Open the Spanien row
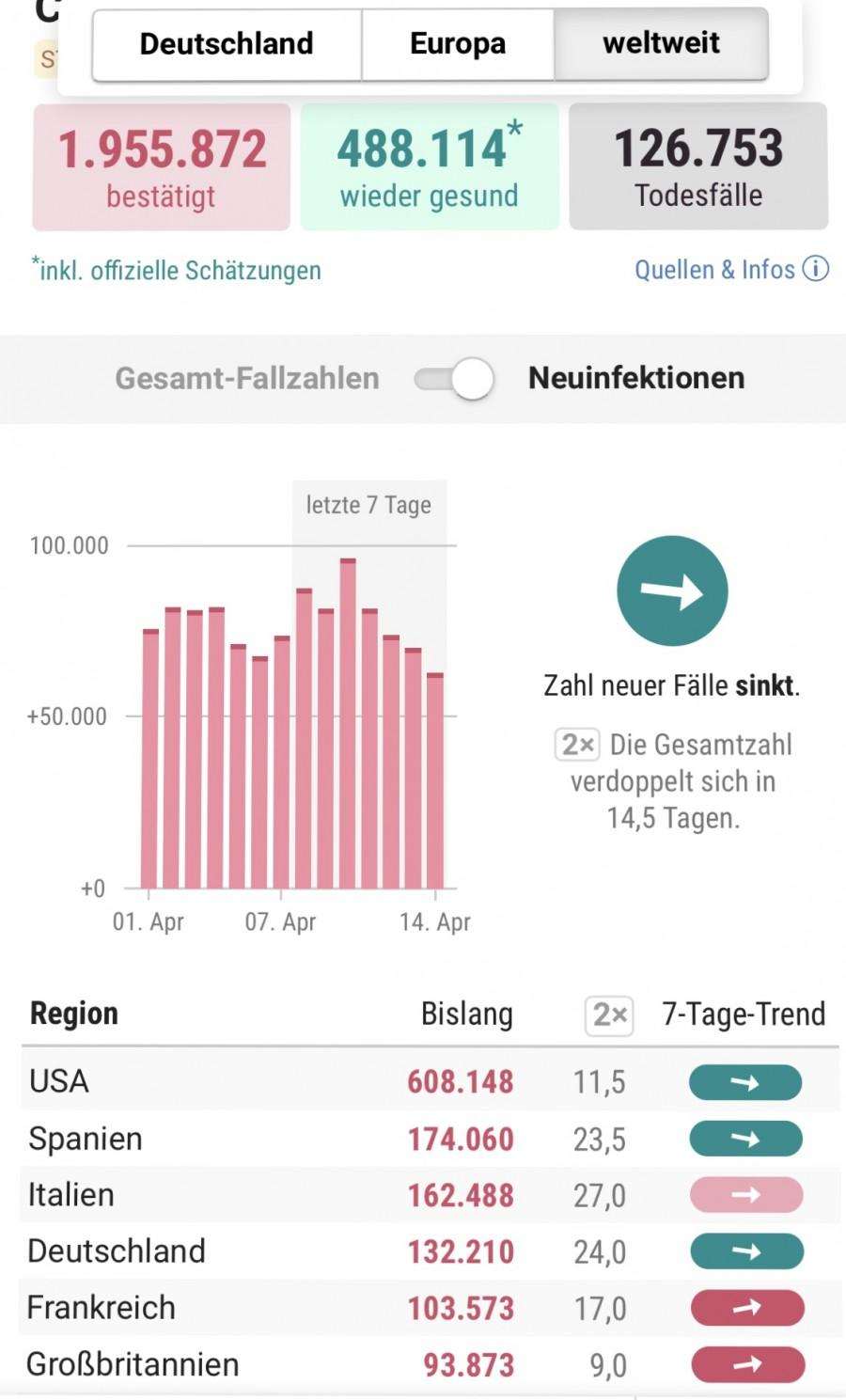The width and height of the screenshot is (846, 1400). coord(430,1139)
